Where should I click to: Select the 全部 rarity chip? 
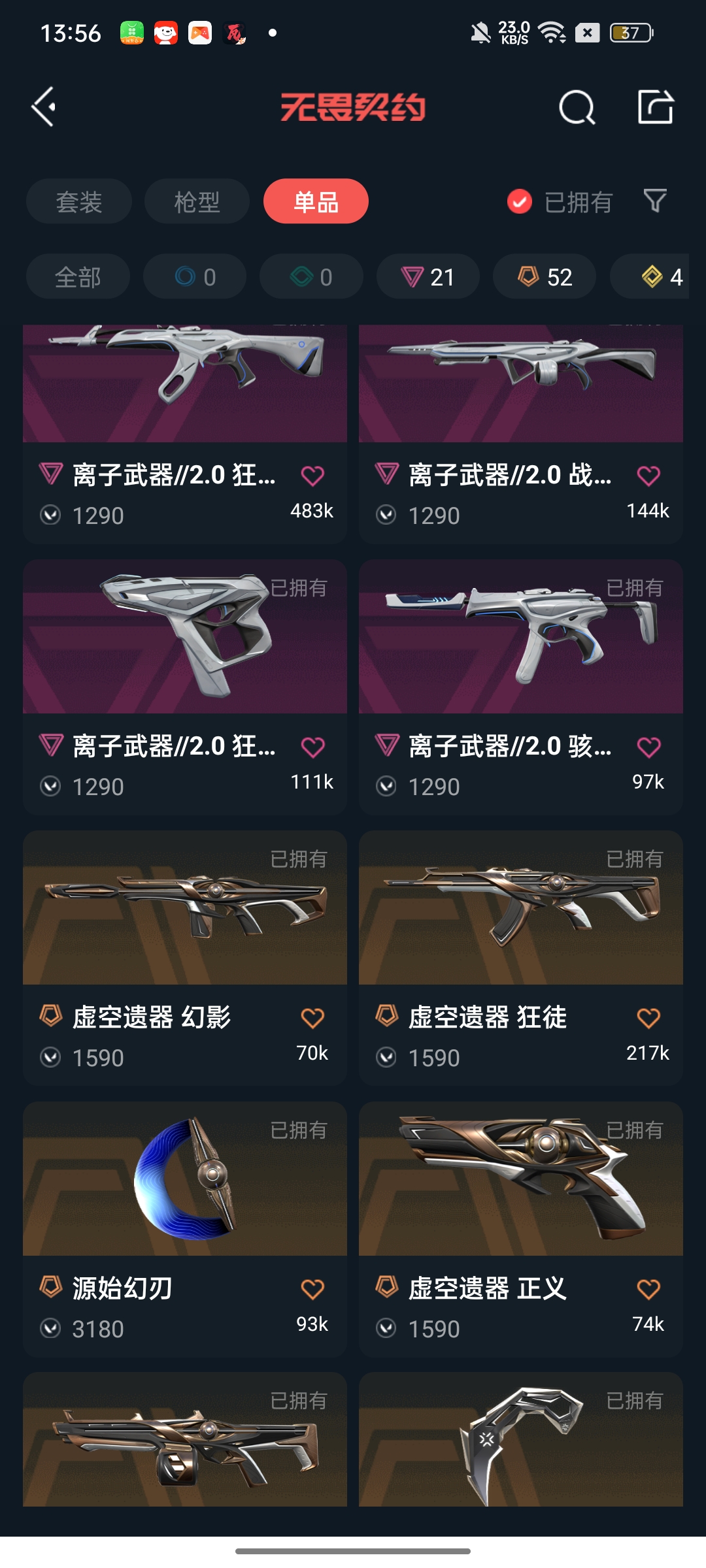(x=78, y=277)
